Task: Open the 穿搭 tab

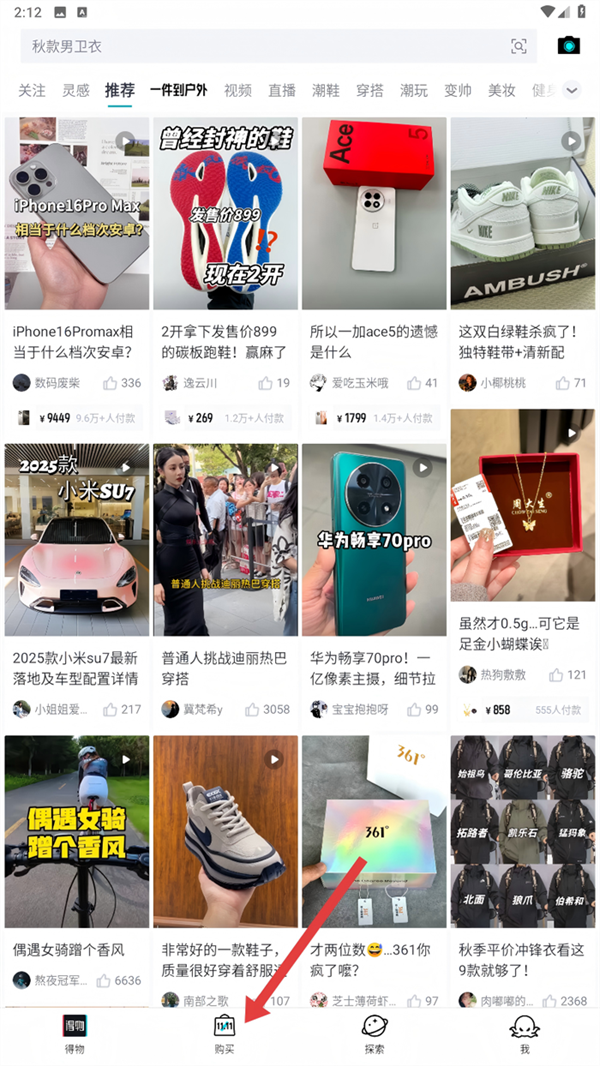Action: tap(370, 90)
